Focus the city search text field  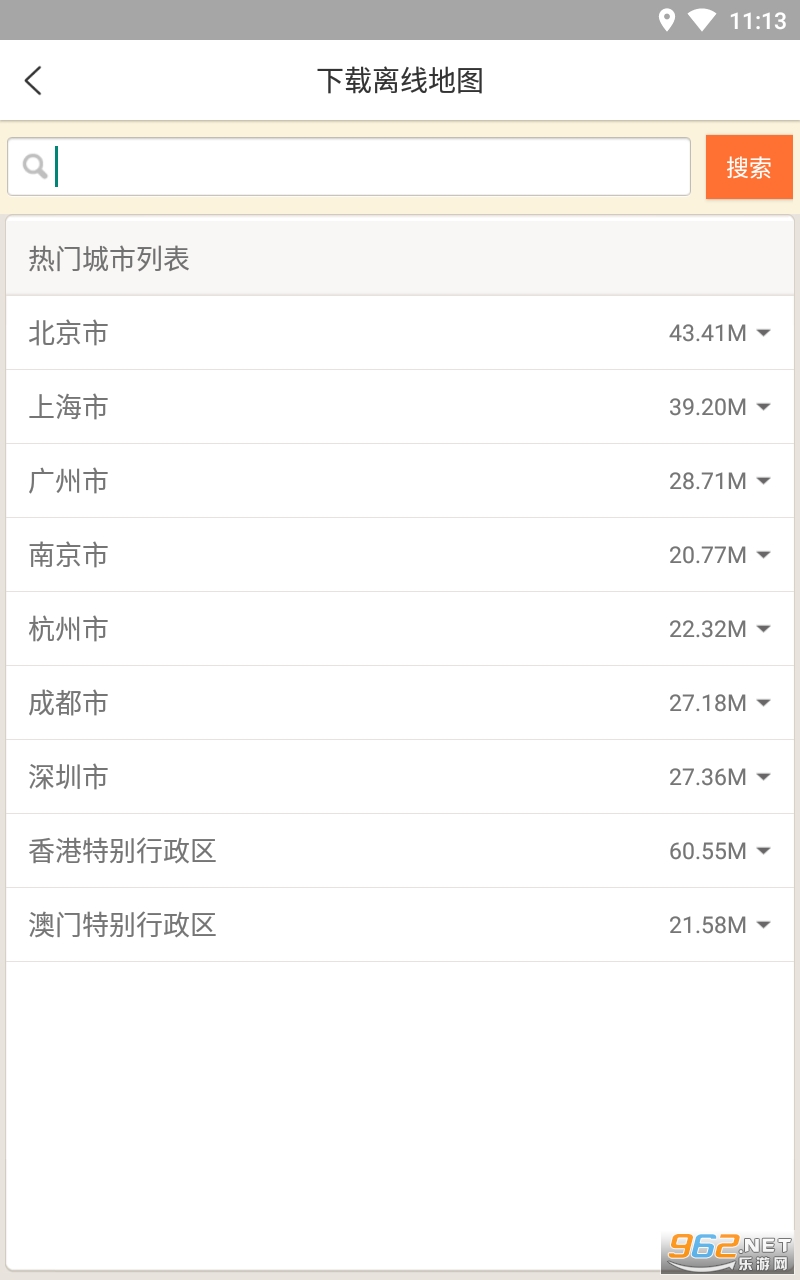(370, 167)
